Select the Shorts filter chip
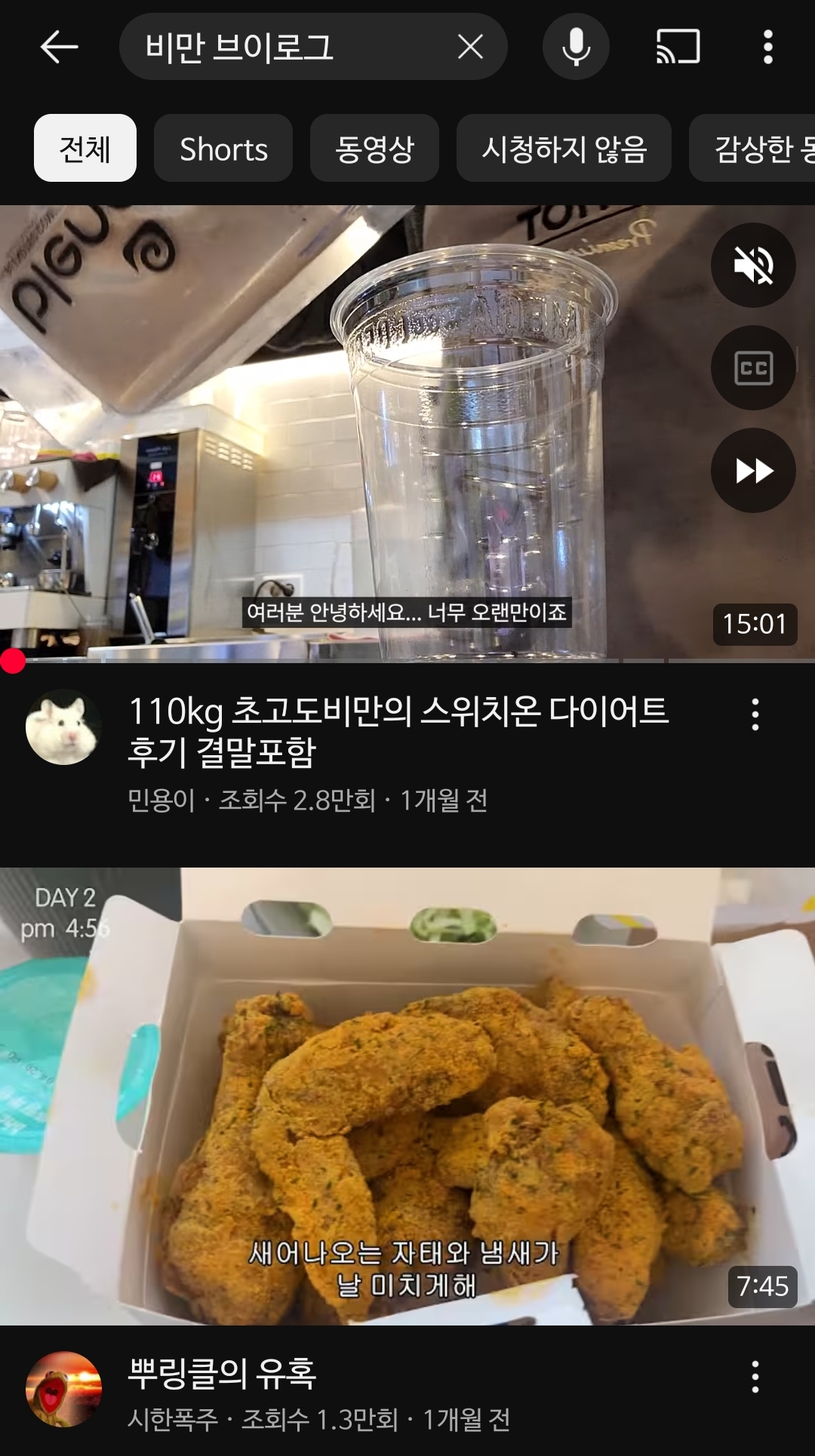This screenshot has height=1456, width=815. click(223, 149)
